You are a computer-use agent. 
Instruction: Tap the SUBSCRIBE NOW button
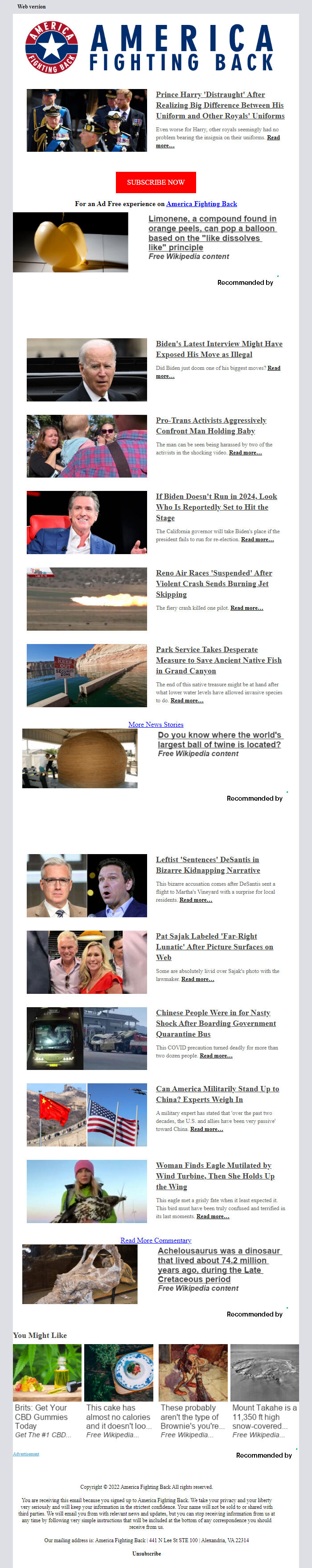point(156,182)
